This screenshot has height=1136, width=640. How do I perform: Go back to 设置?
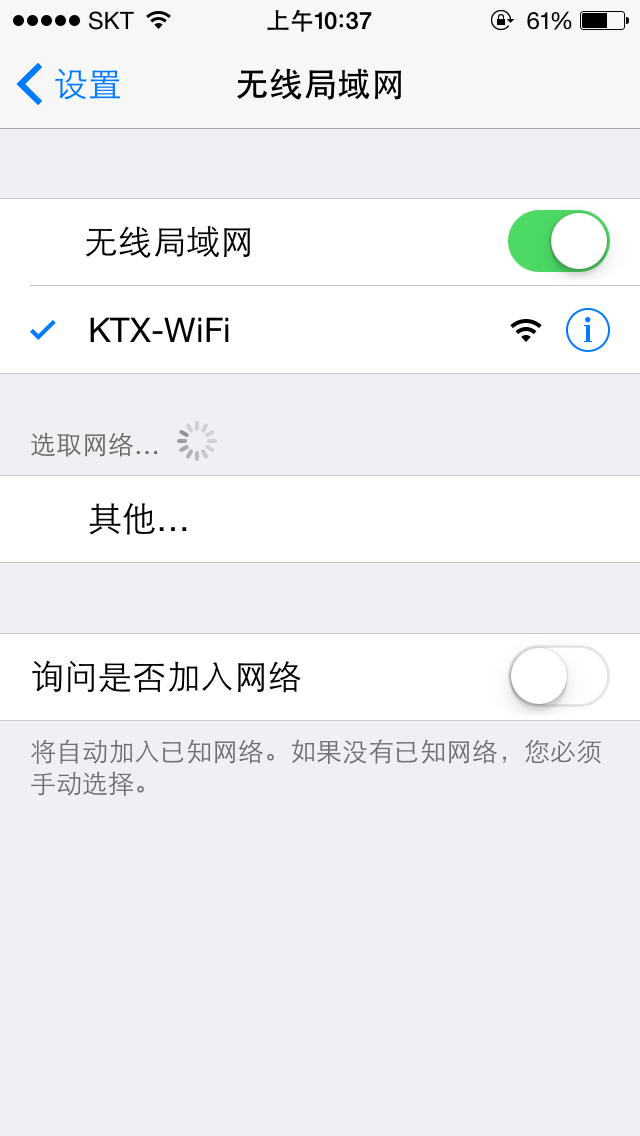69,85
